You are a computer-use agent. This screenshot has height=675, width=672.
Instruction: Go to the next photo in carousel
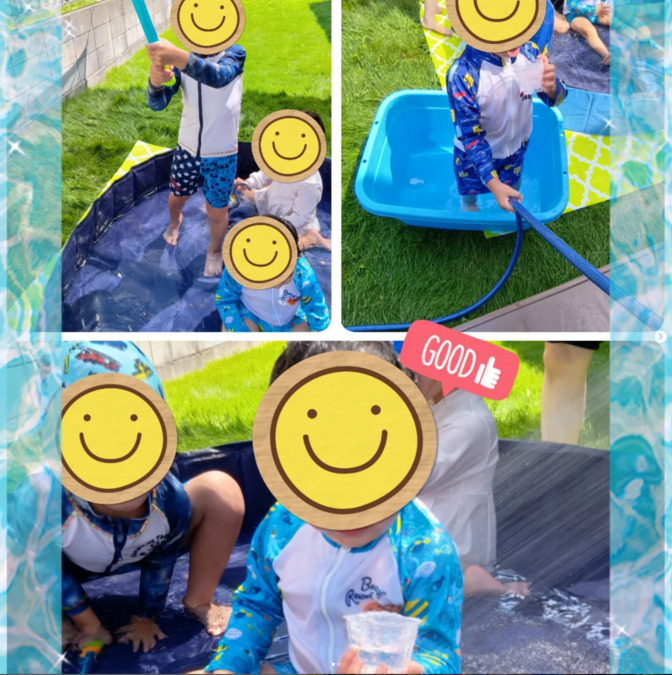pos(659,337)
